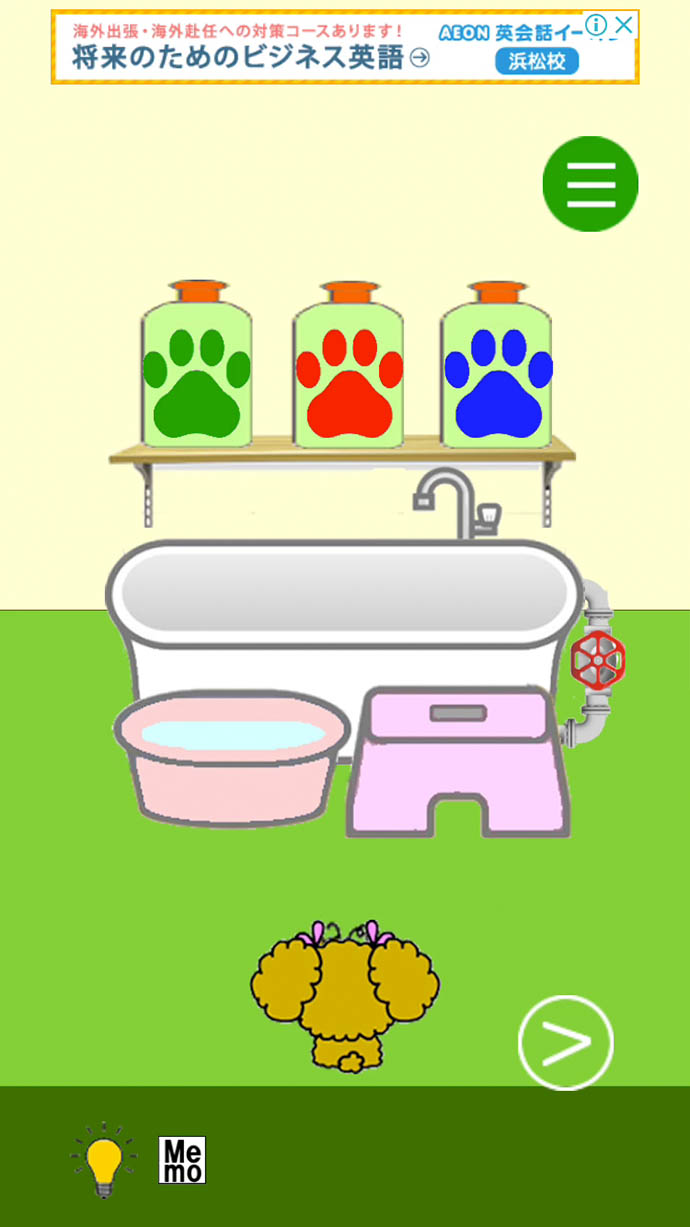The height and width of the screenshot is (1227, 690).
Task: Close the AEON ad banner
Action: pos(624,25)
